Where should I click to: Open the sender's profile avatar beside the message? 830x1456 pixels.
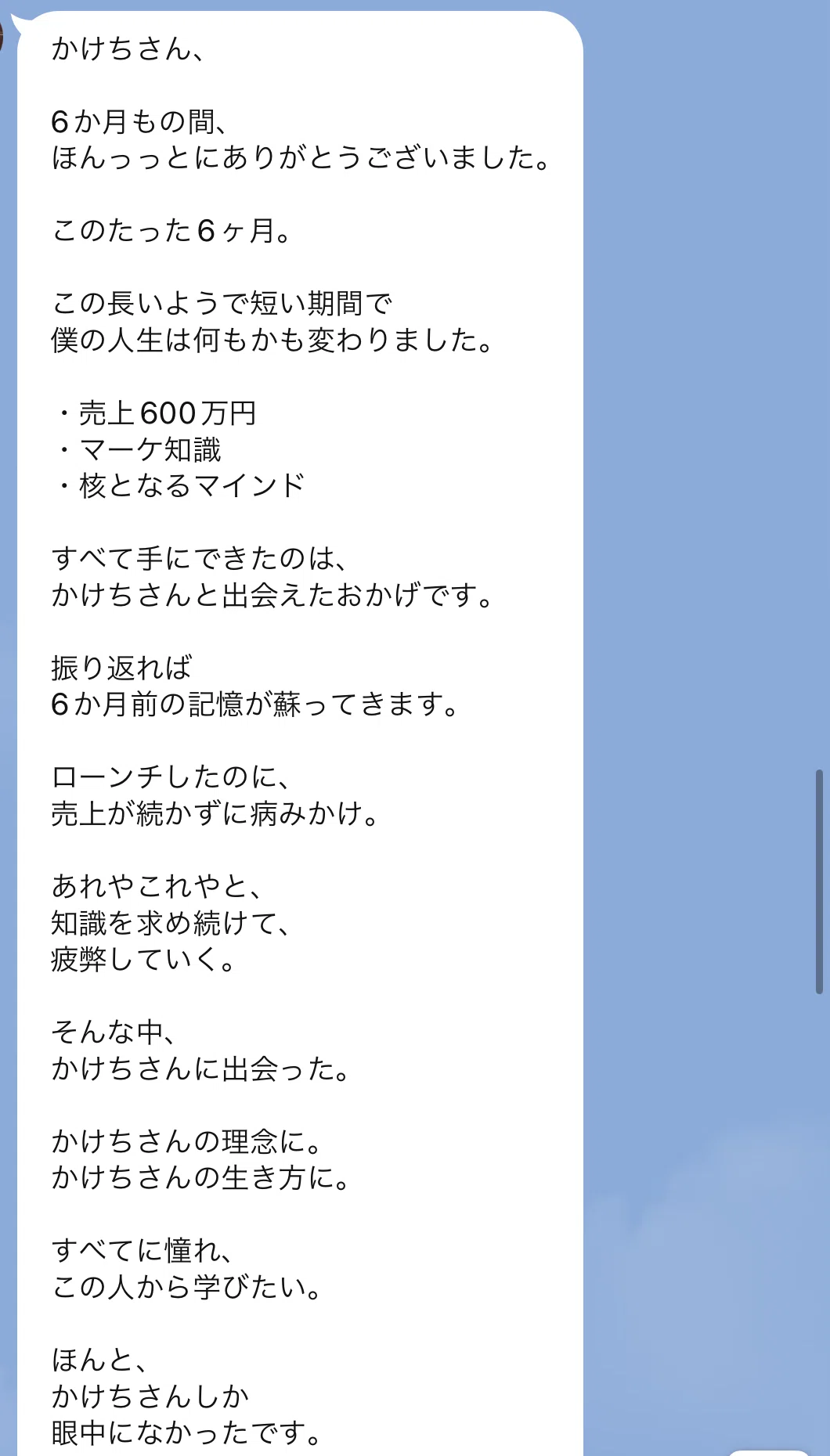[x=2, y=36]
